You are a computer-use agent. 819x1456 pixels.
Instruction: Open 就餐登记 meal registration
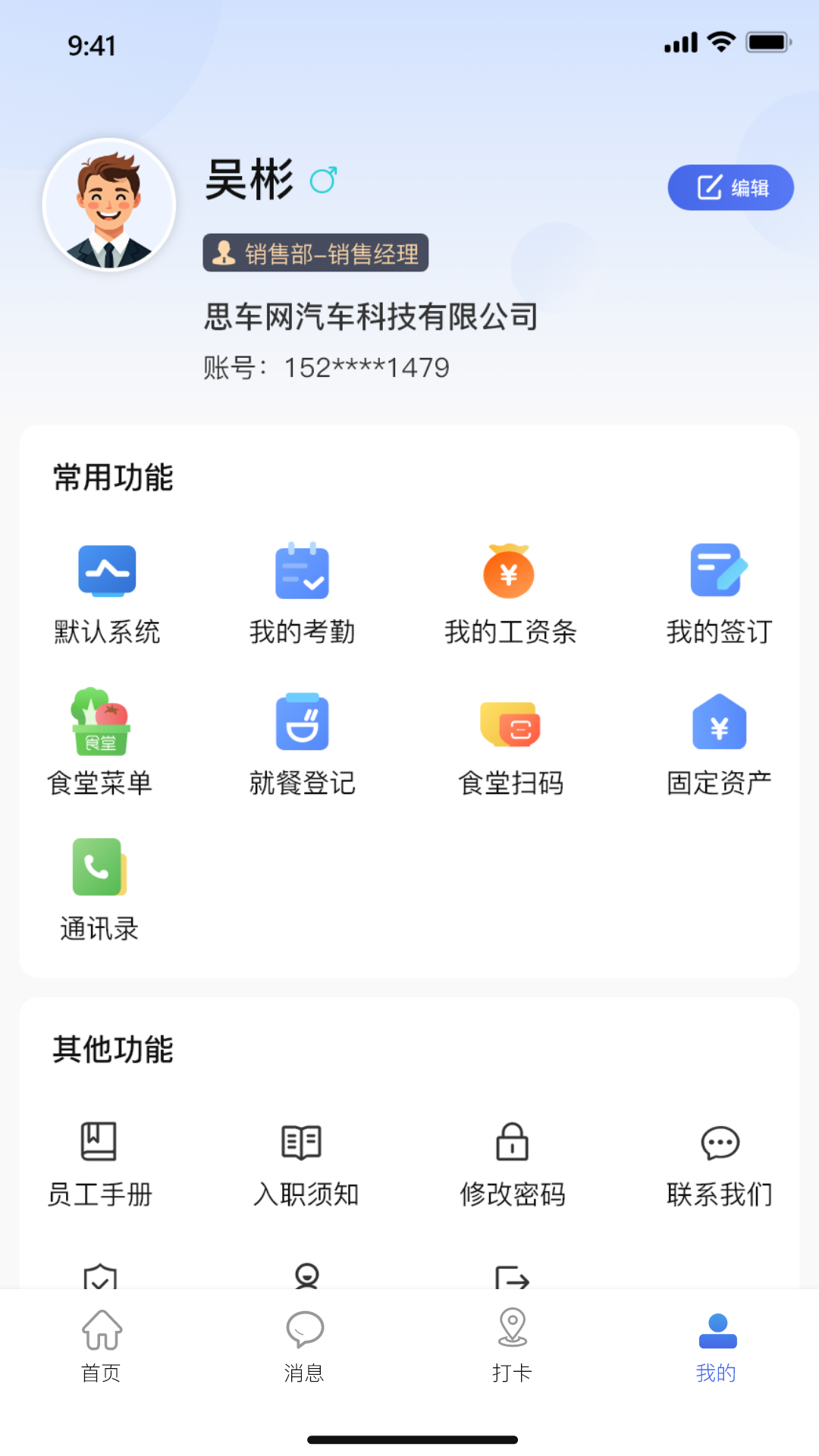pos(302,747)
